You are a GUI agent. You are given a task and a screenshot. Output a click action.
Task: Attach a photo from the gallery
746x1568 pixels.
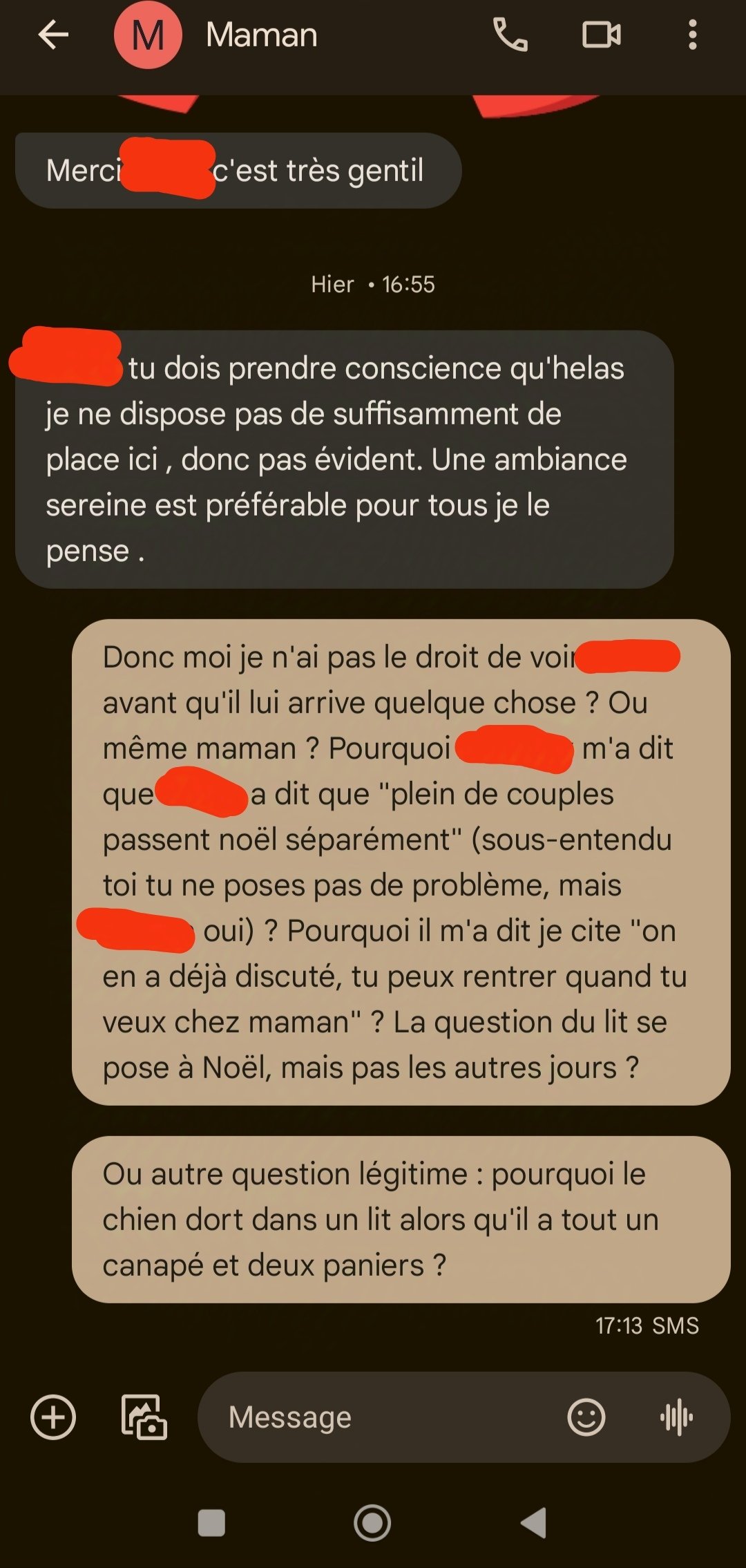click(x=144, y=1417)
